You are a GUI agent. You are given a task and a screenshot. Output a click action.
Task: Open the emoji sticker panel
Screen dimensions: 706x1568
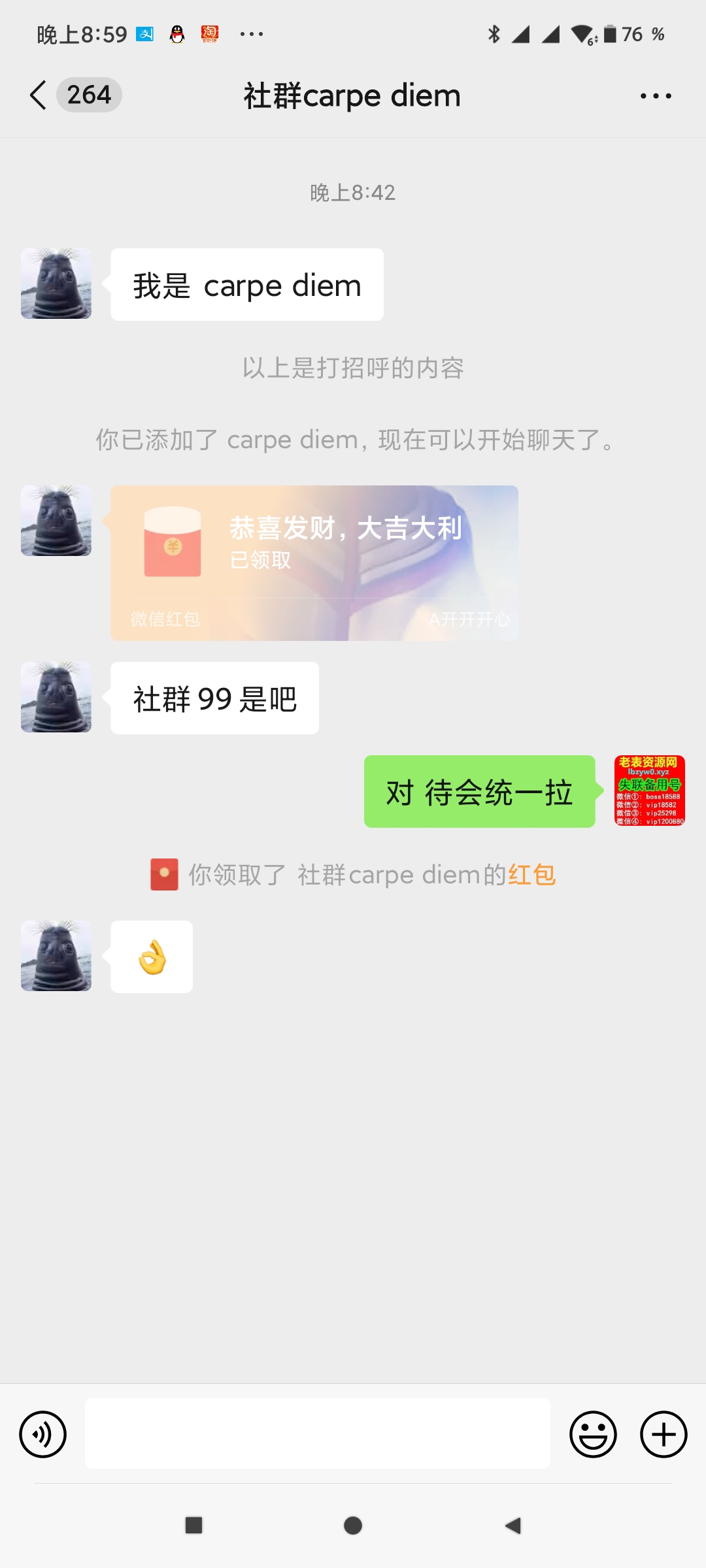[593, 1435]
